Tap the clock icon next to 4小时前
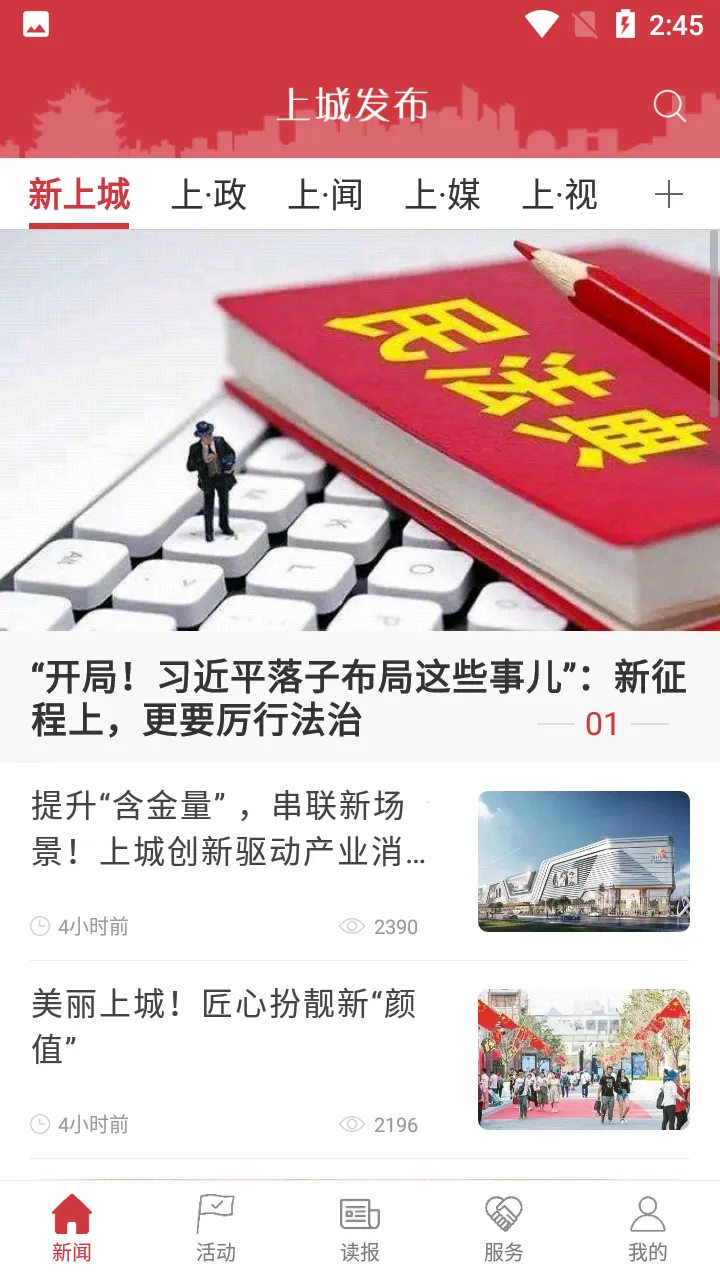 (36, 926)
